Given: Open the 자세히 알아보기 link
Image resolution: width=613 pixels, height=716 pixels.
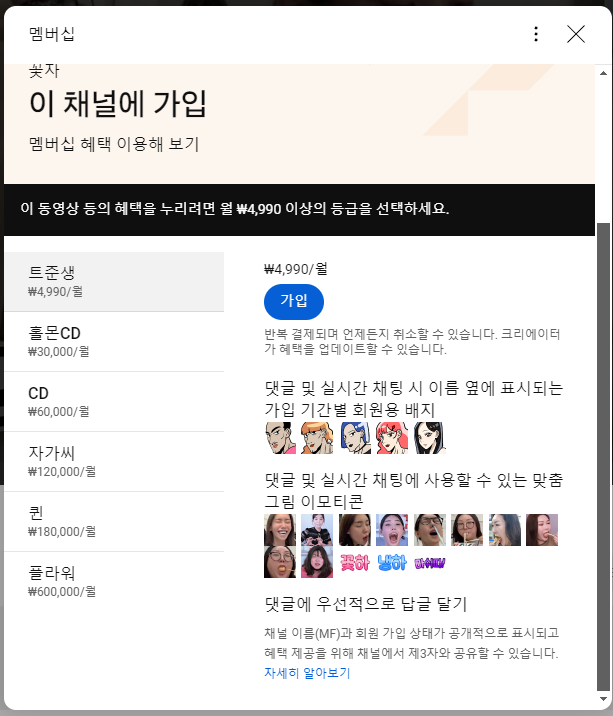Looking at the screenshot, I should (x=307, y=673).
